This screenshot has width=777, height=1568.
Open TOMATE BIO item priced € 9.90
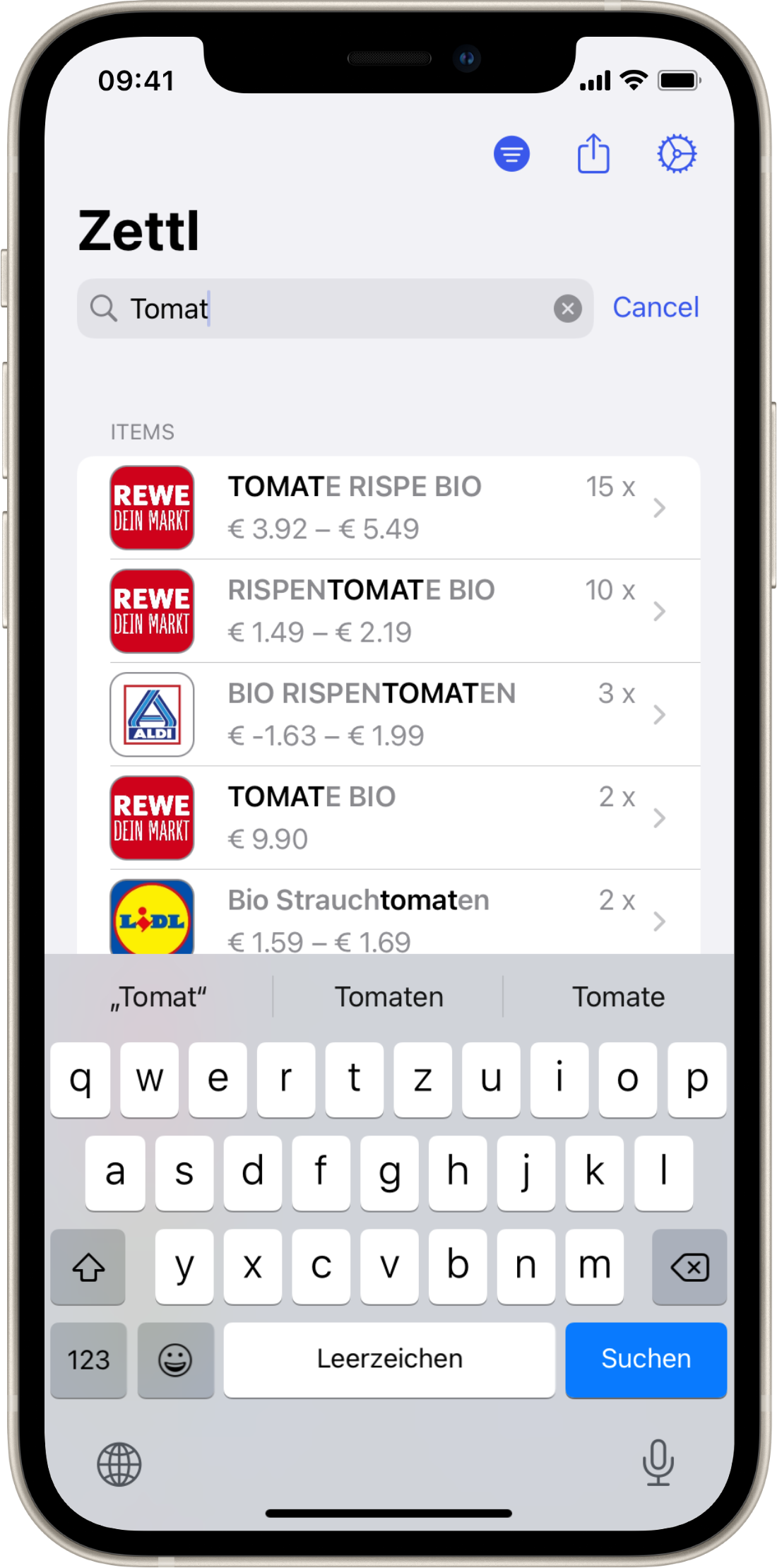click(x=389, y=818)
